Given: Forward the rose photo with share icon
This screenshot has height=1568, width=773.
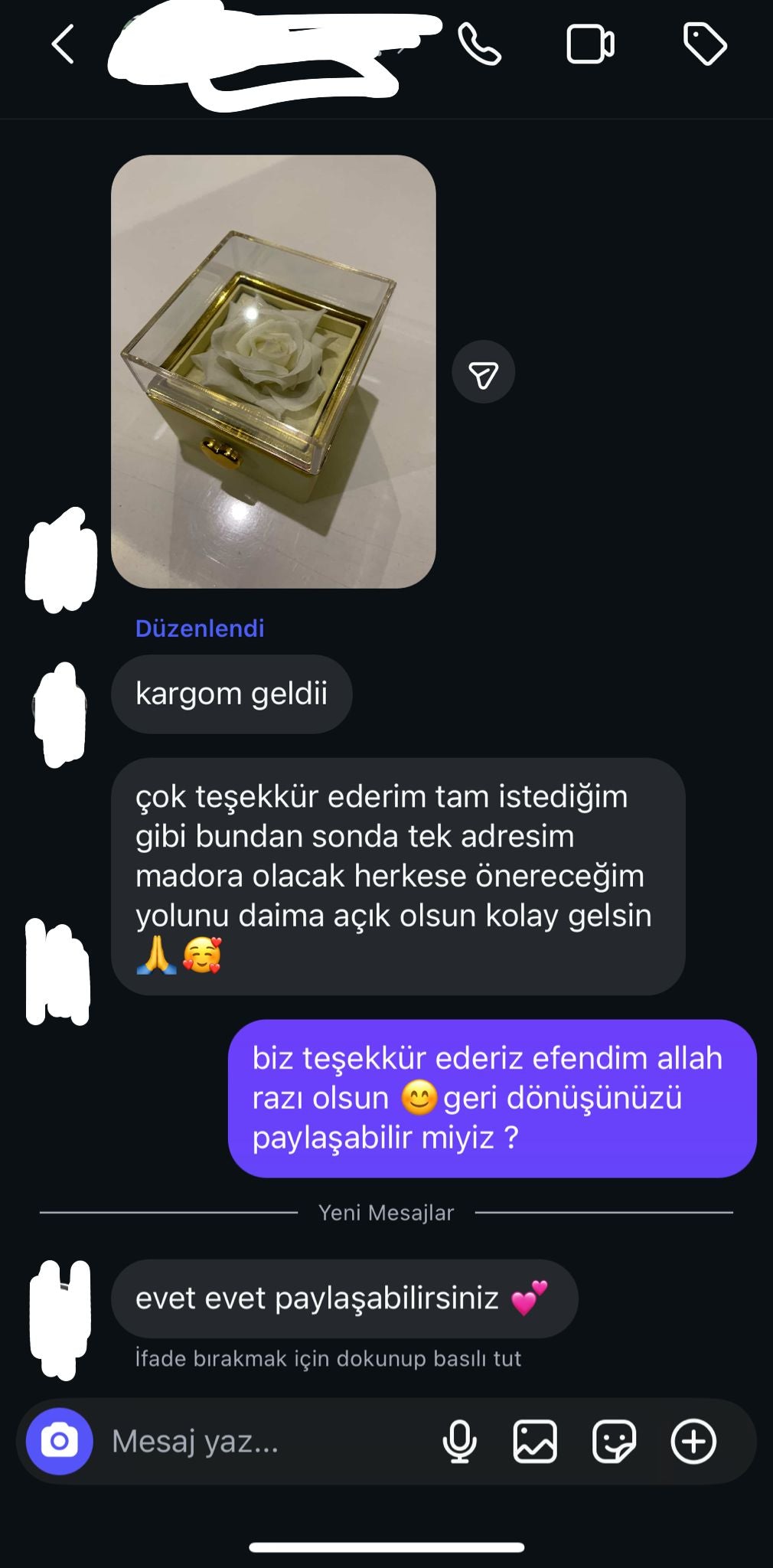Looking at the screenshot, I should click(x=484, y=372).
